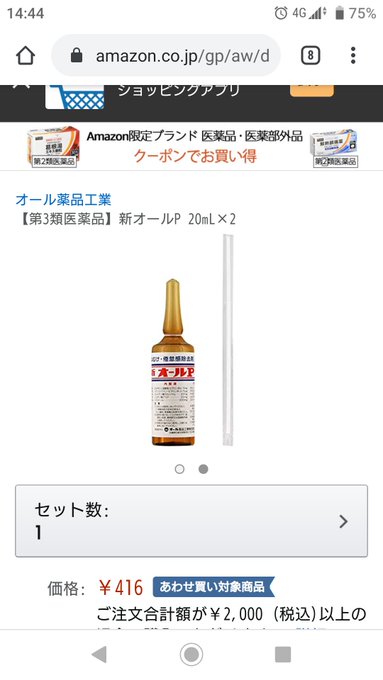The width and height of the screenshot is (383, 680).
Task: Select the first image page dot
Action: tap(180, 469)
